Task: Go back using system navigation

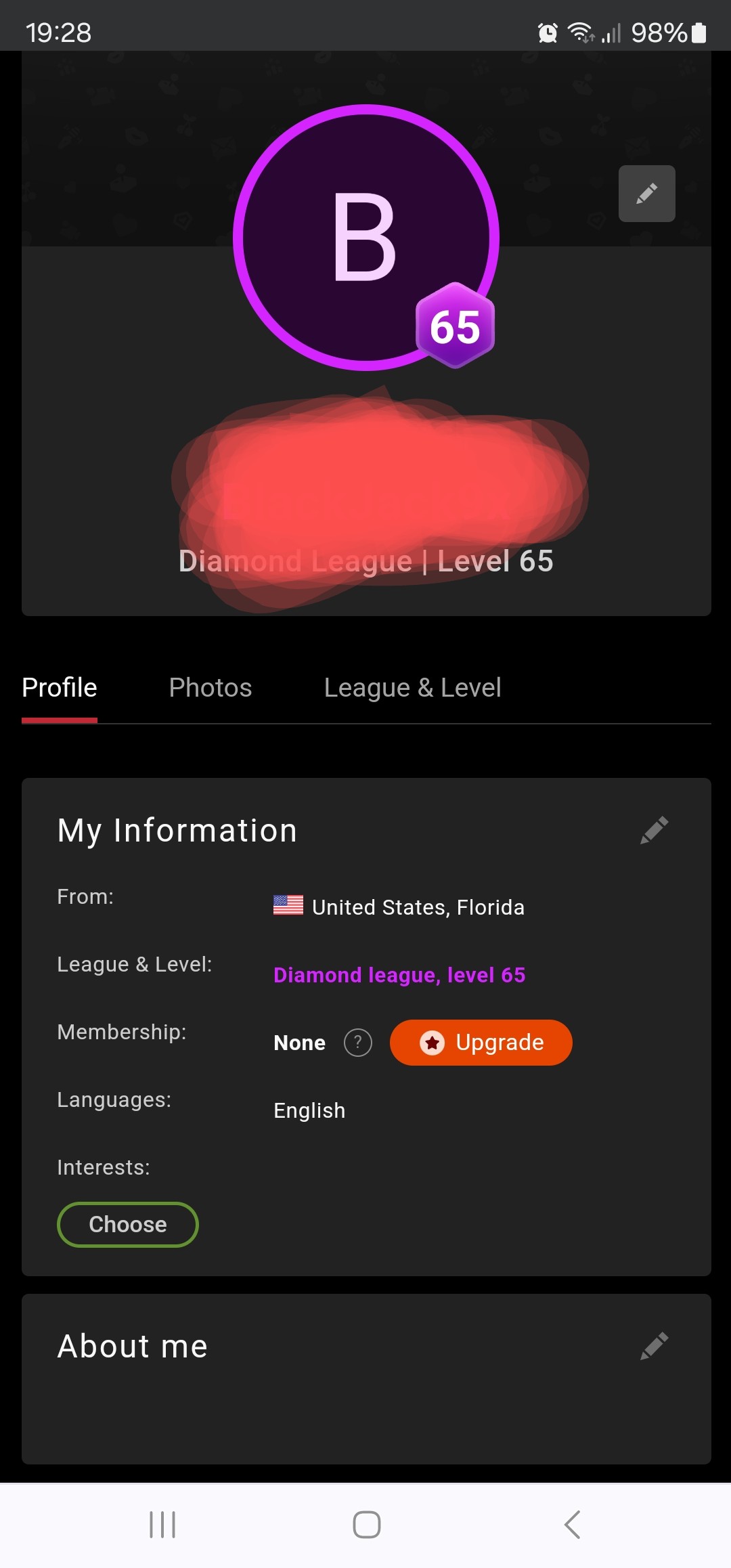Action: pos(572,1525)
